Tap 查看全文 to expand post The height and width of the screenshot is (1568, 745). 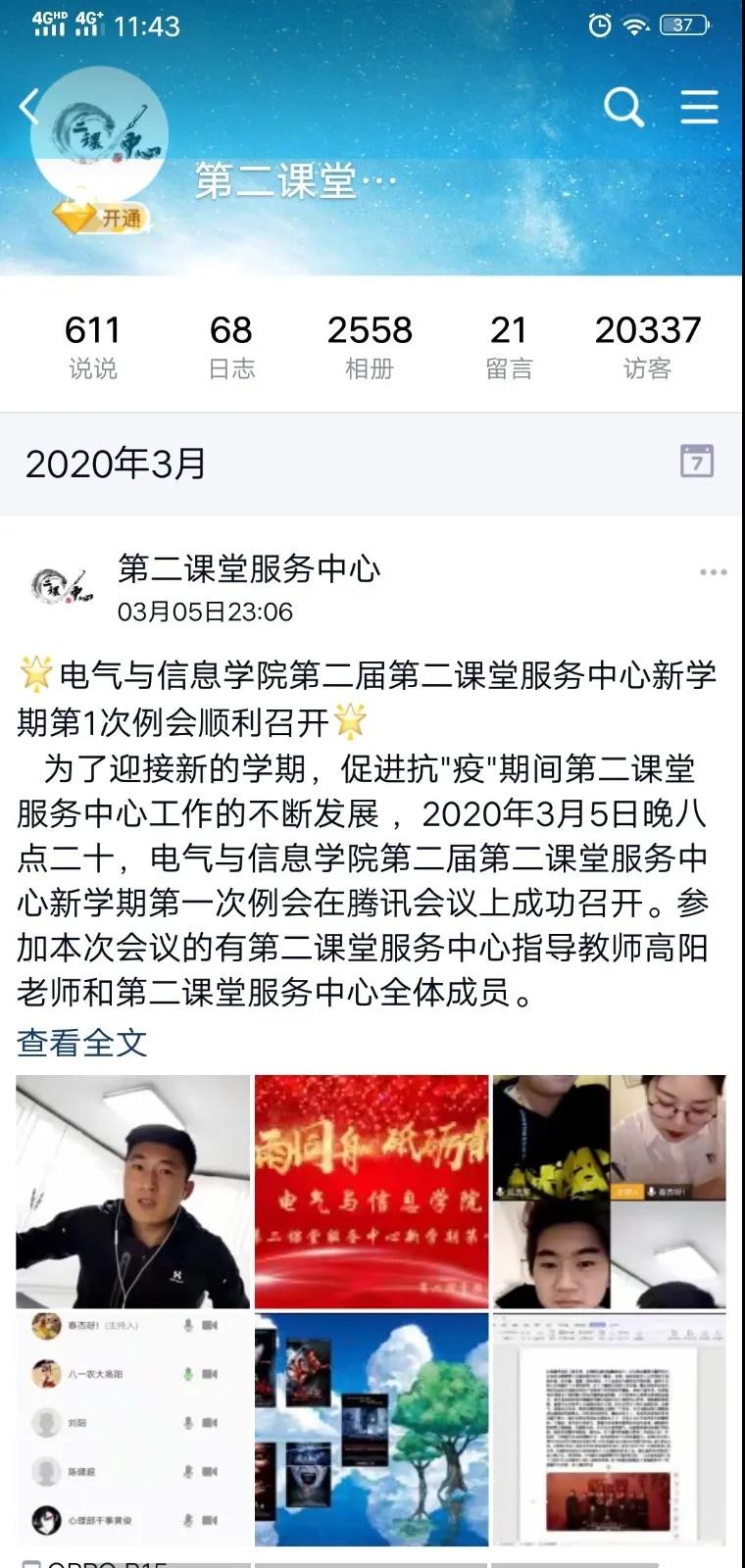click(82, 1042)
